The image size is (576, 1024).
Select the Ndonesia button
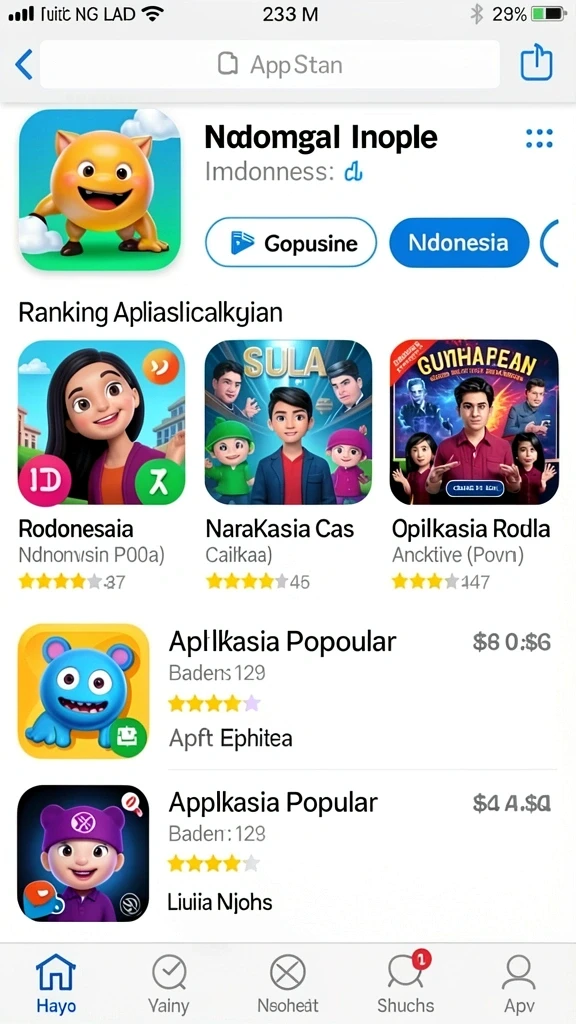coord(458,243)
